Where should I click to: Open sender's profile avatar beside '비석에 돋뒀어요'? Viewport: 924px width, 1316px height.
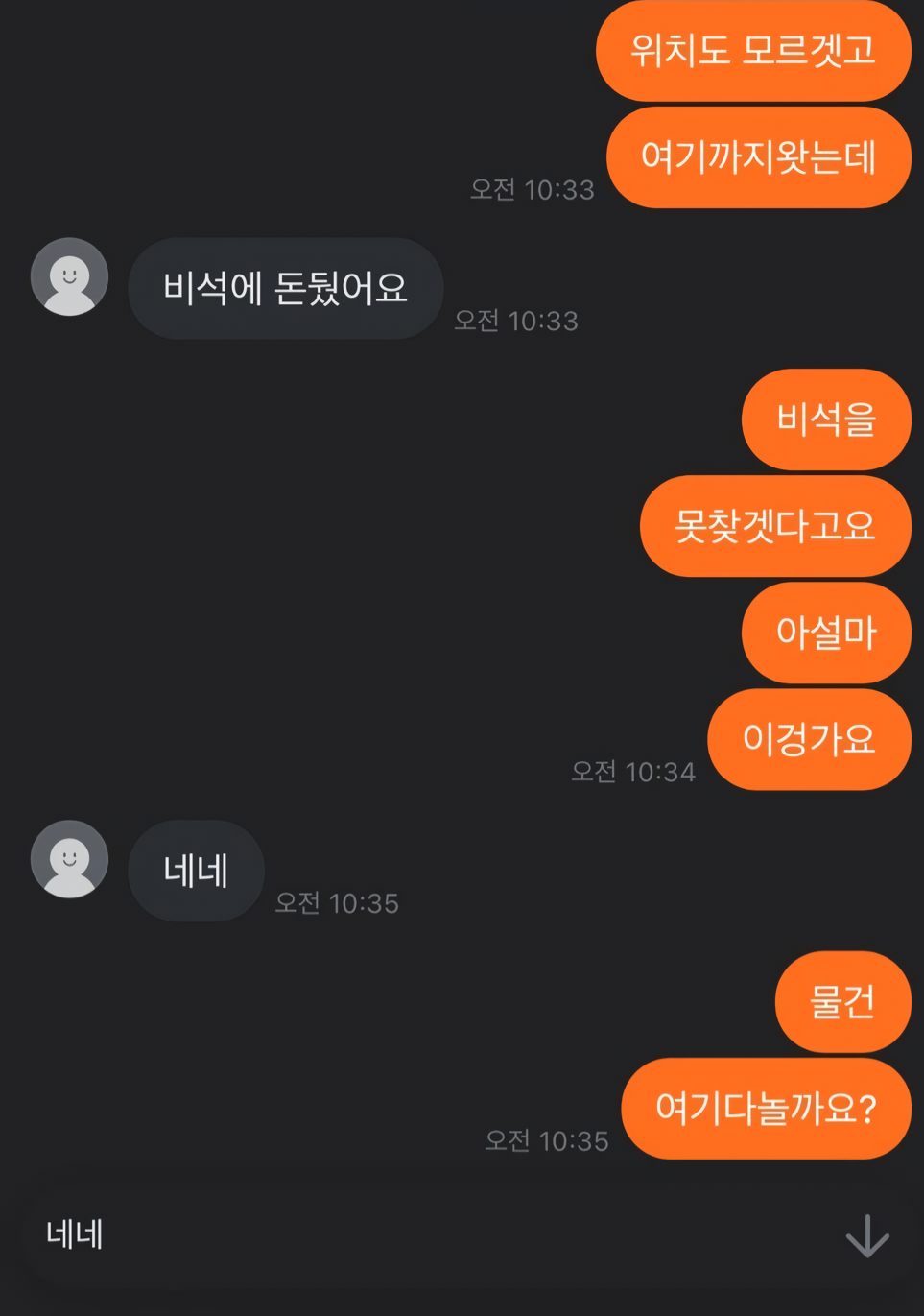click(69, 277)
